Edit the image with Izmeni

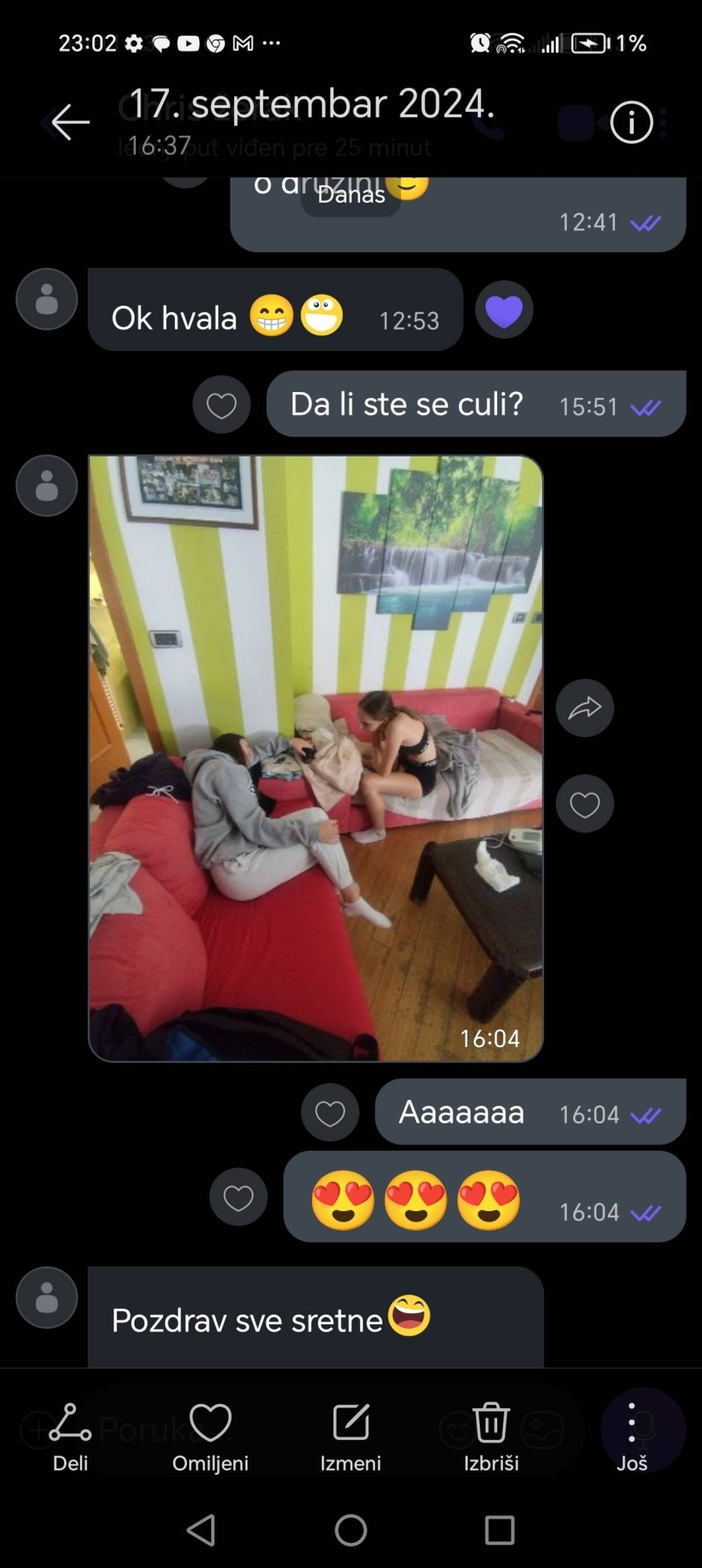point(350,1437)
